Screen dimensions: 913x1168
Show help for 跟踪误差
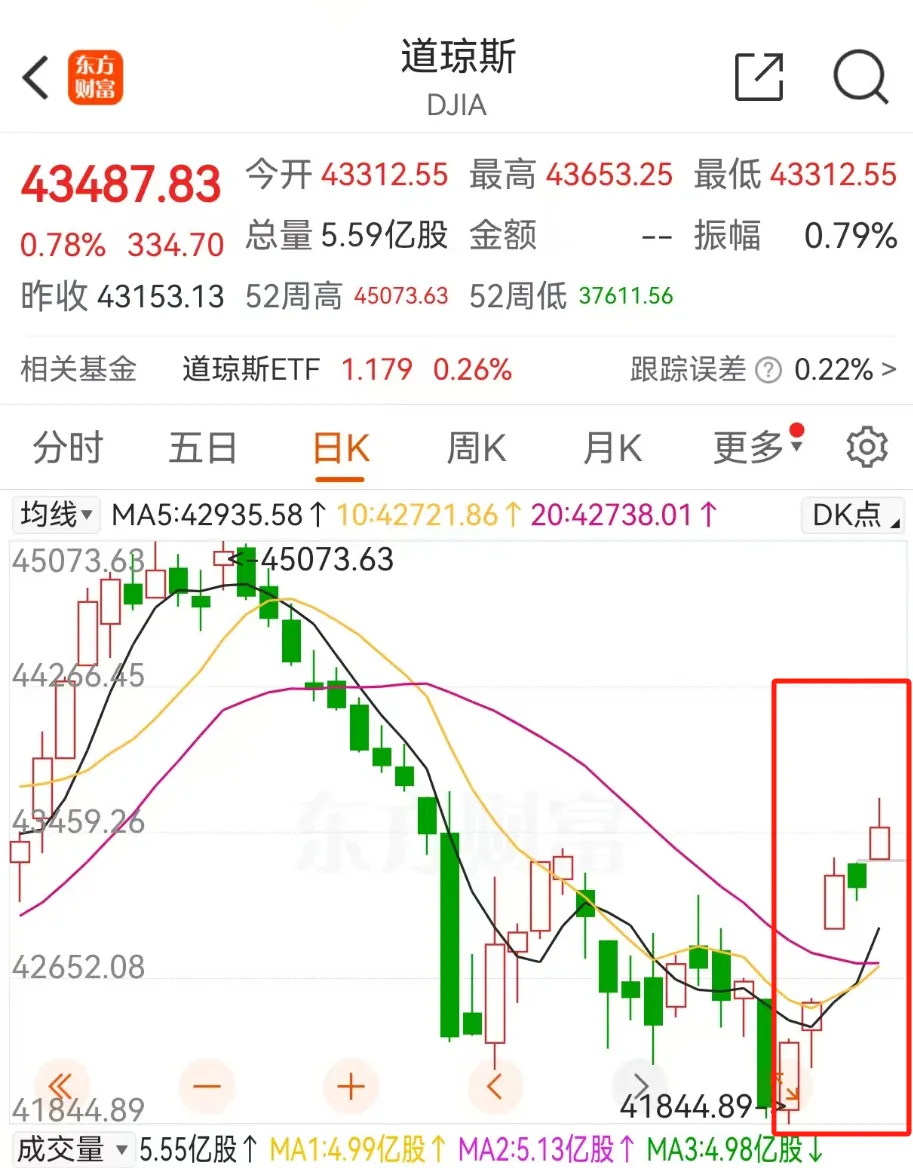tap(768, 371)
